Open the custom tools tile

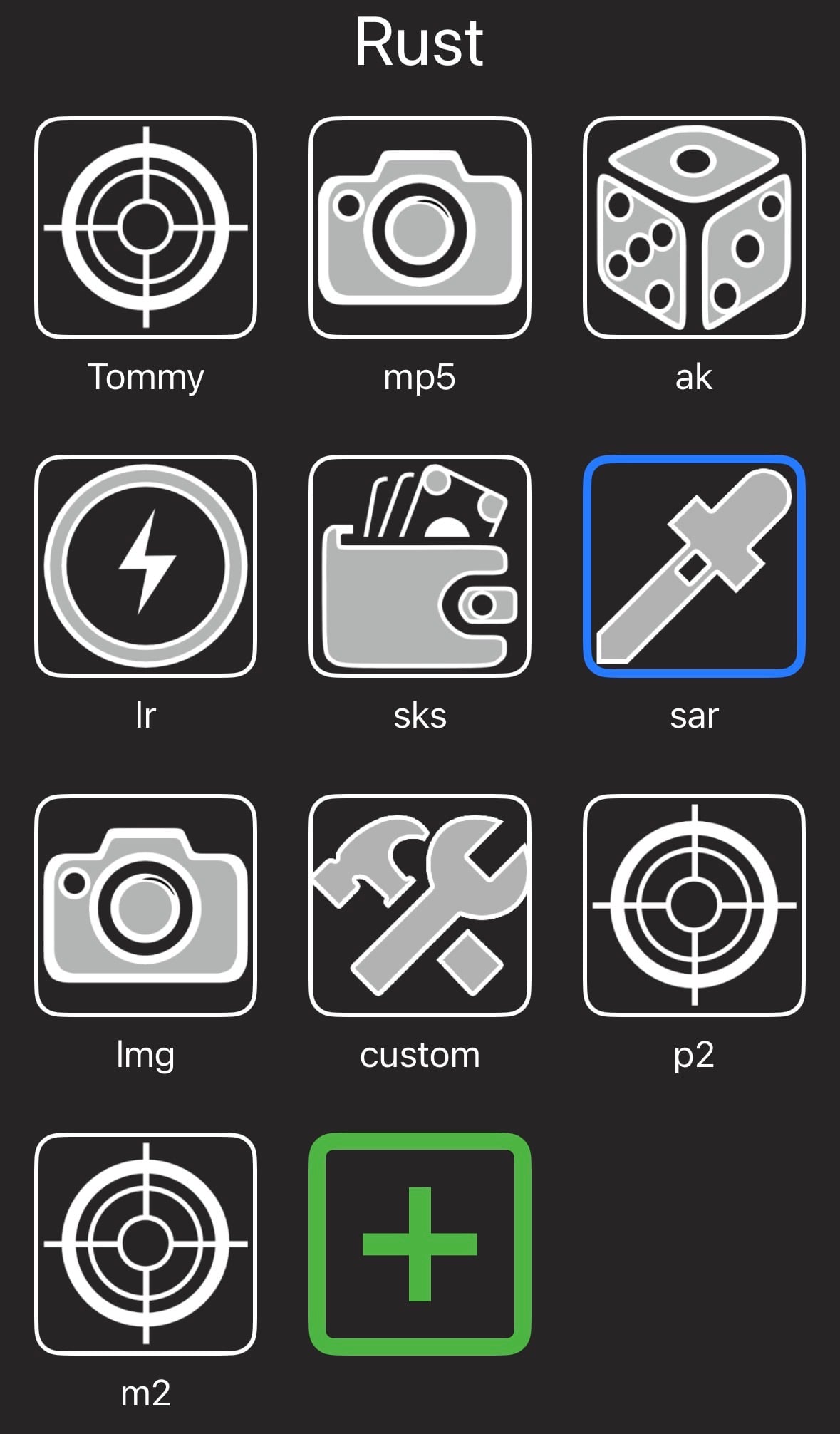coord(420,905)
